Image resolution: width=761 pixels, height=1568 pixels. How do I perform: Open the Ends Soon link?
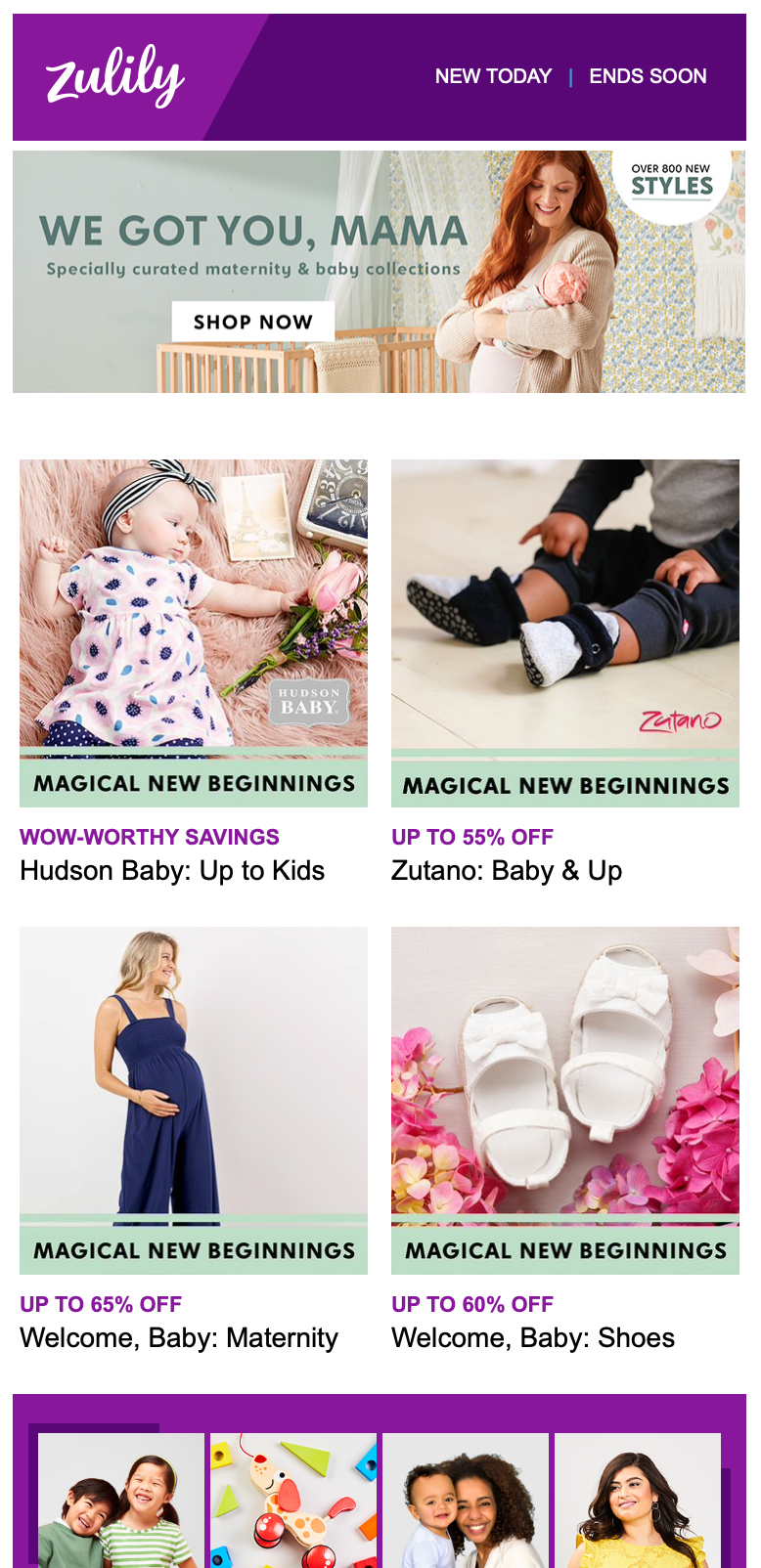(x=648, y=76)
